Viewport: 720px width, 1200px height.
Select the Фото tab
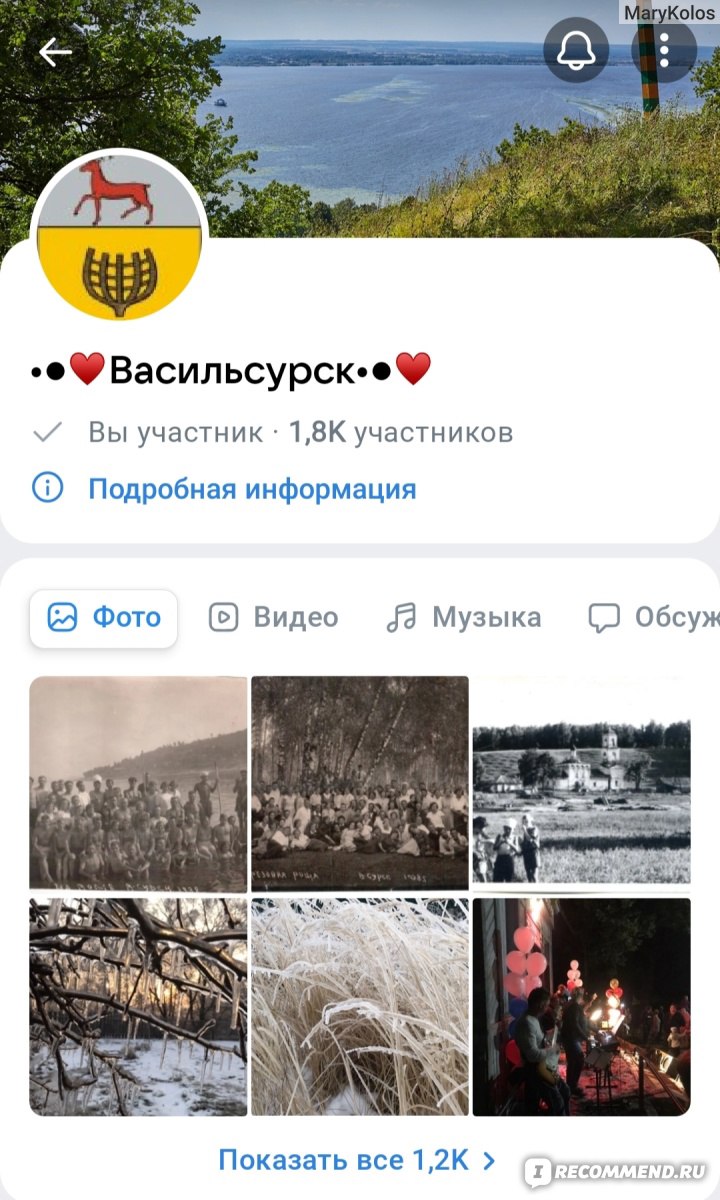pos(104,618)
